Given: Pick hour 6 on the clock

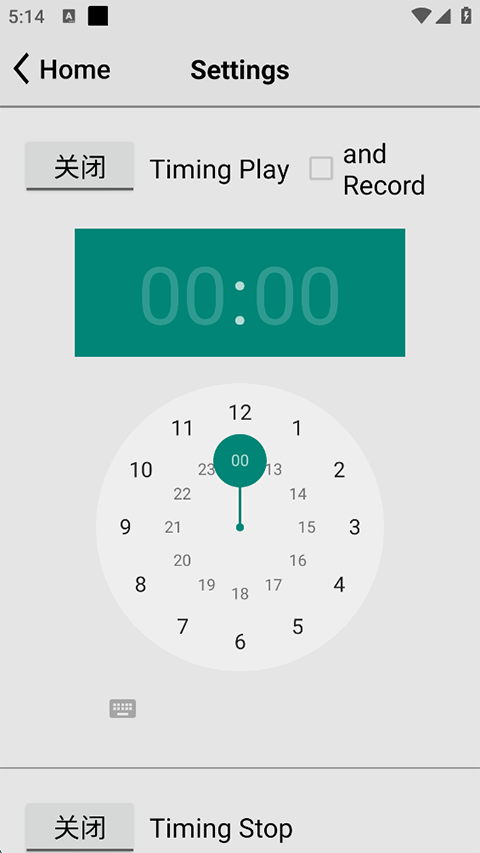Looking at the screenshot, I should tap(240, 641).
